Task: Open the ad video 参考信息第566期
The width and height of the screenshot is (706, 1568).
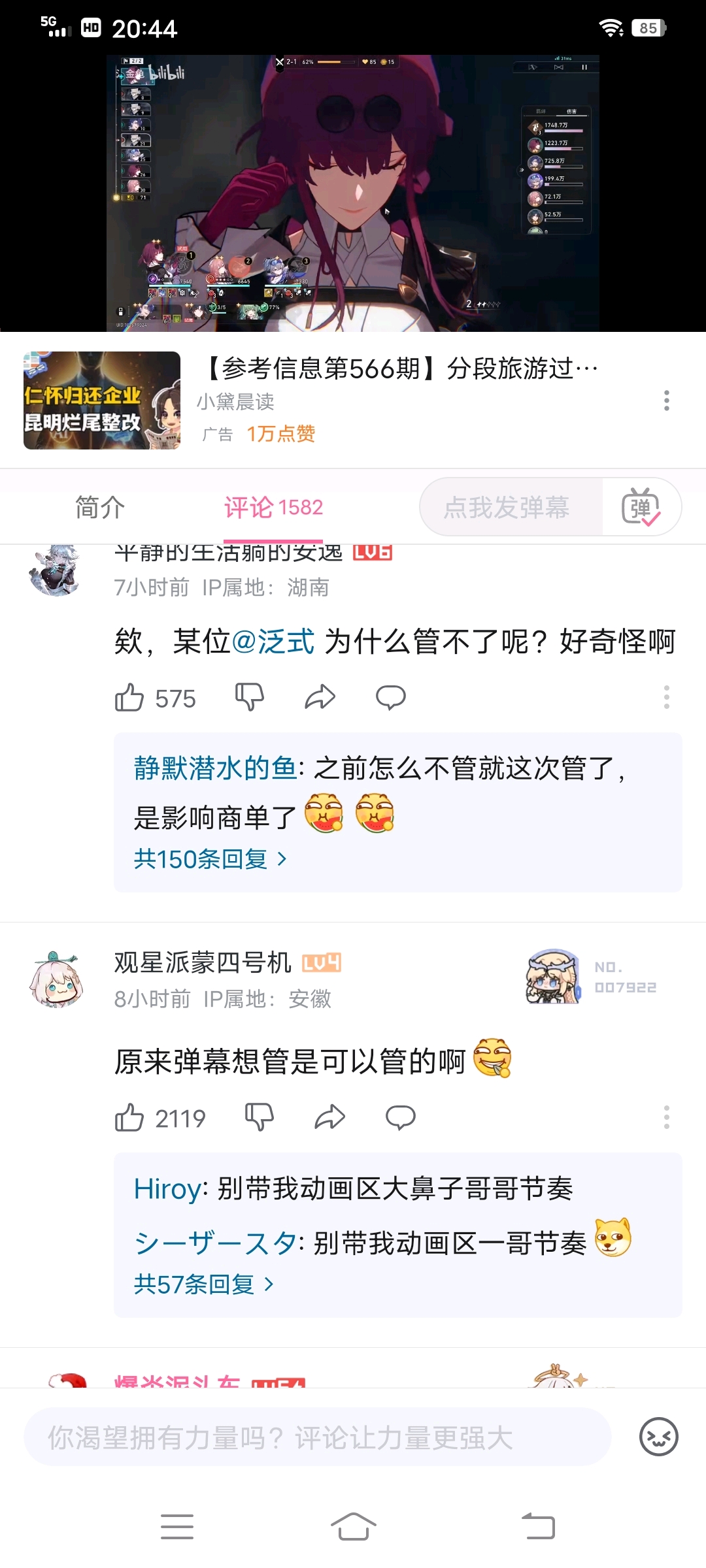Action: pyautogui.click(x=400, y=369)
